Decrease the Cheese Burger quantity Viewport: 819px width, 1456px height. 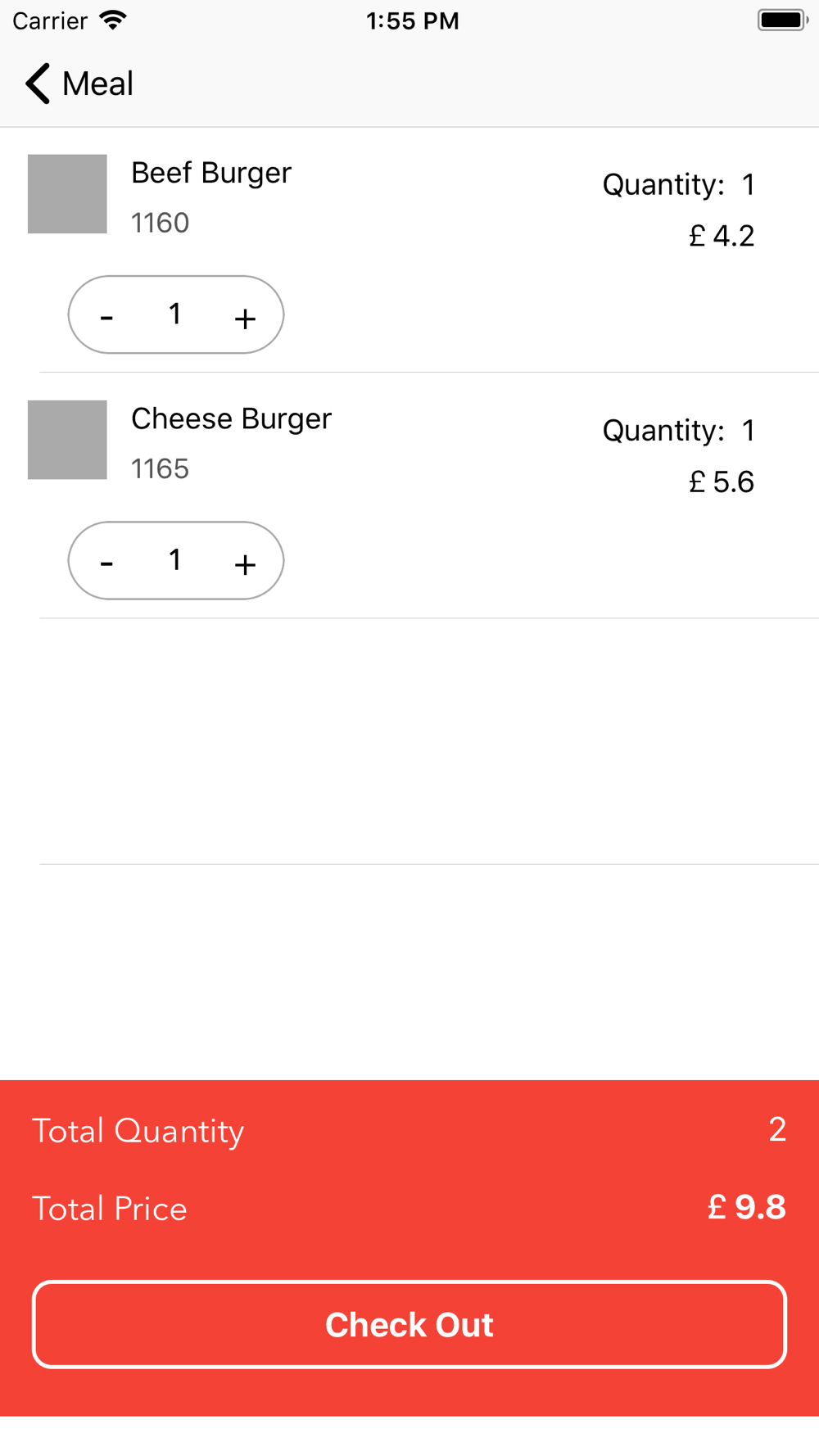click(106, 562)
